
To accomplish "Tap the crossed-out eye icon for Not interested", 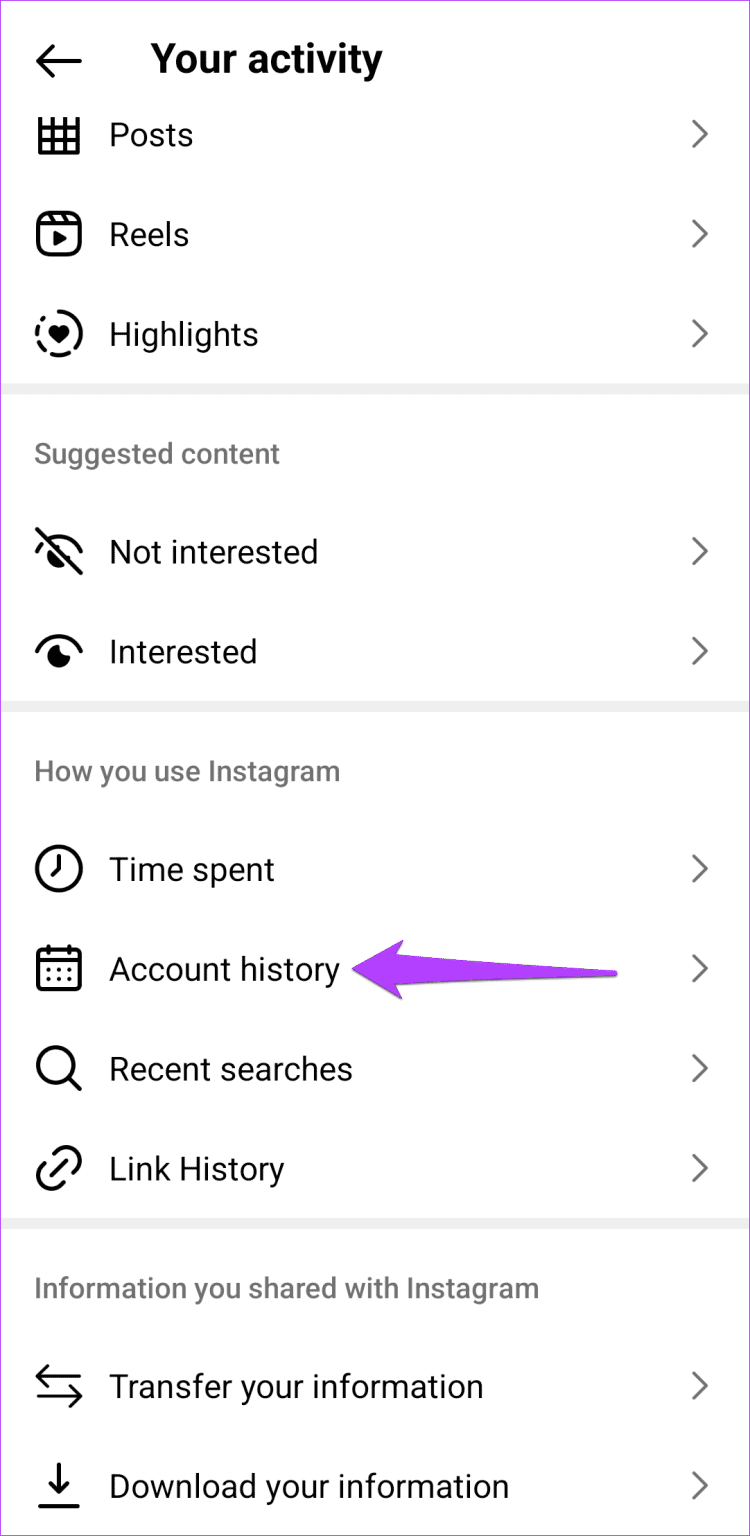I will 58,551.
